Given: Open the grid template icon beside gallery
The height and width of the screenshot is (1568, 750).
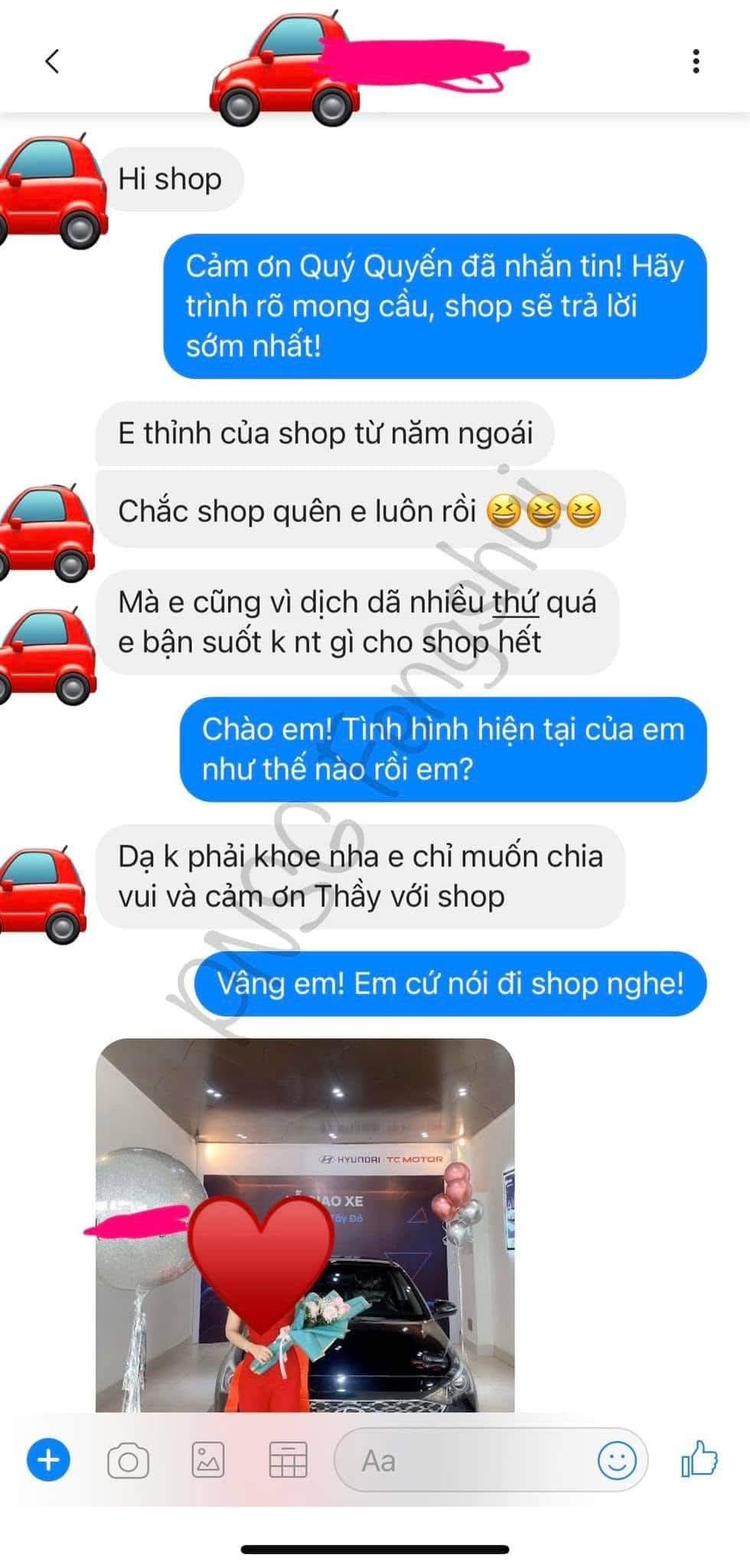Looking at the screenshot, I should [289, 1461].
